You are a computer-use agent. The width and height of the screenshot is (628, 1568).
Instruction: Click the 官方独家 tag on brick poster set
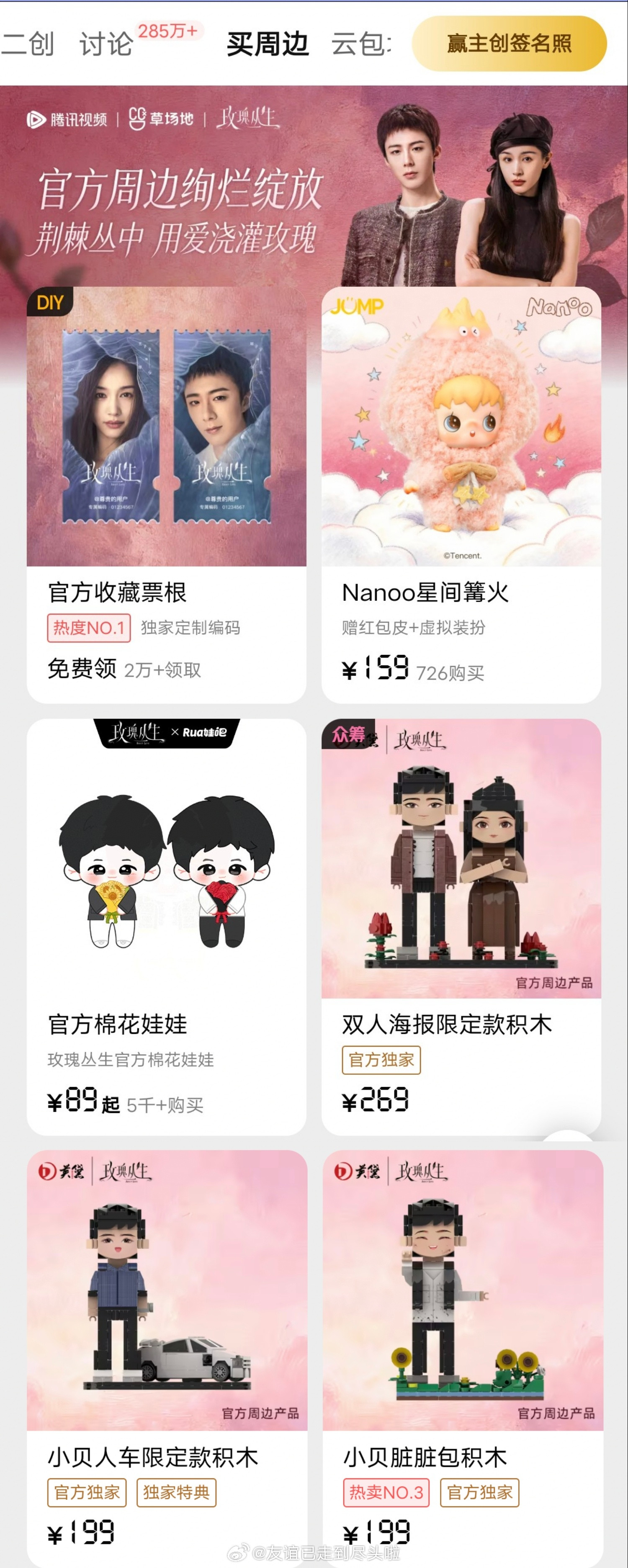pyautogui.click(x=381, y=1059)
